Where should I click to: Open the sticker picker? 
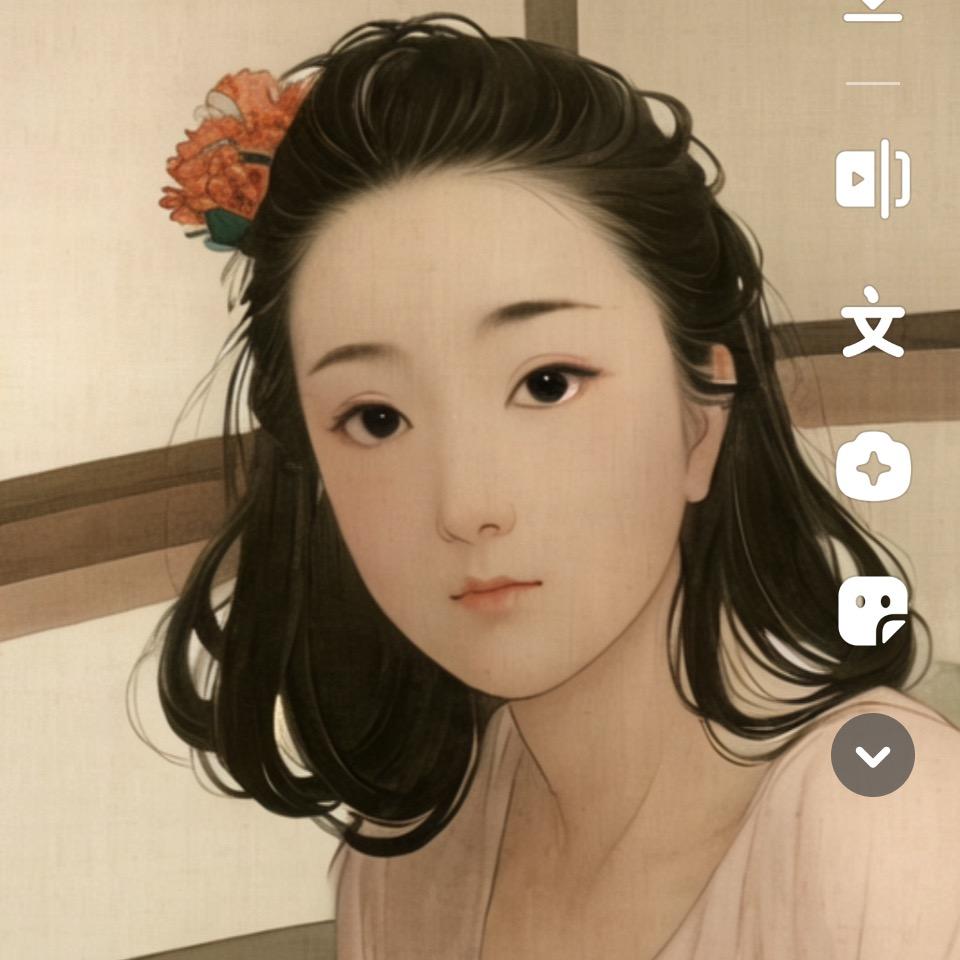click(x=873, y=611)
